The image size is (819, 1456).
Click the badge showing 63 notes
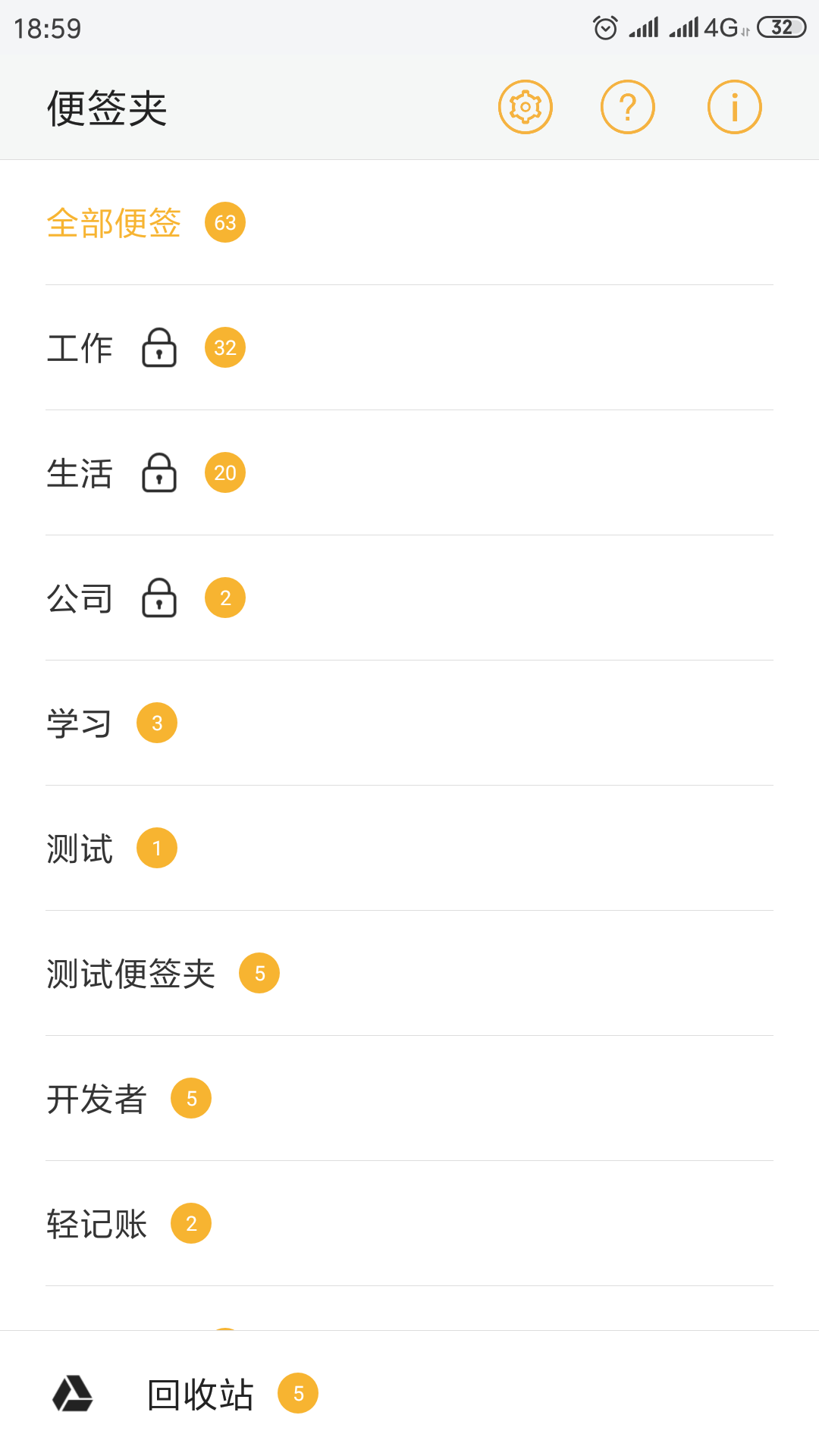(x=225, y=222)
